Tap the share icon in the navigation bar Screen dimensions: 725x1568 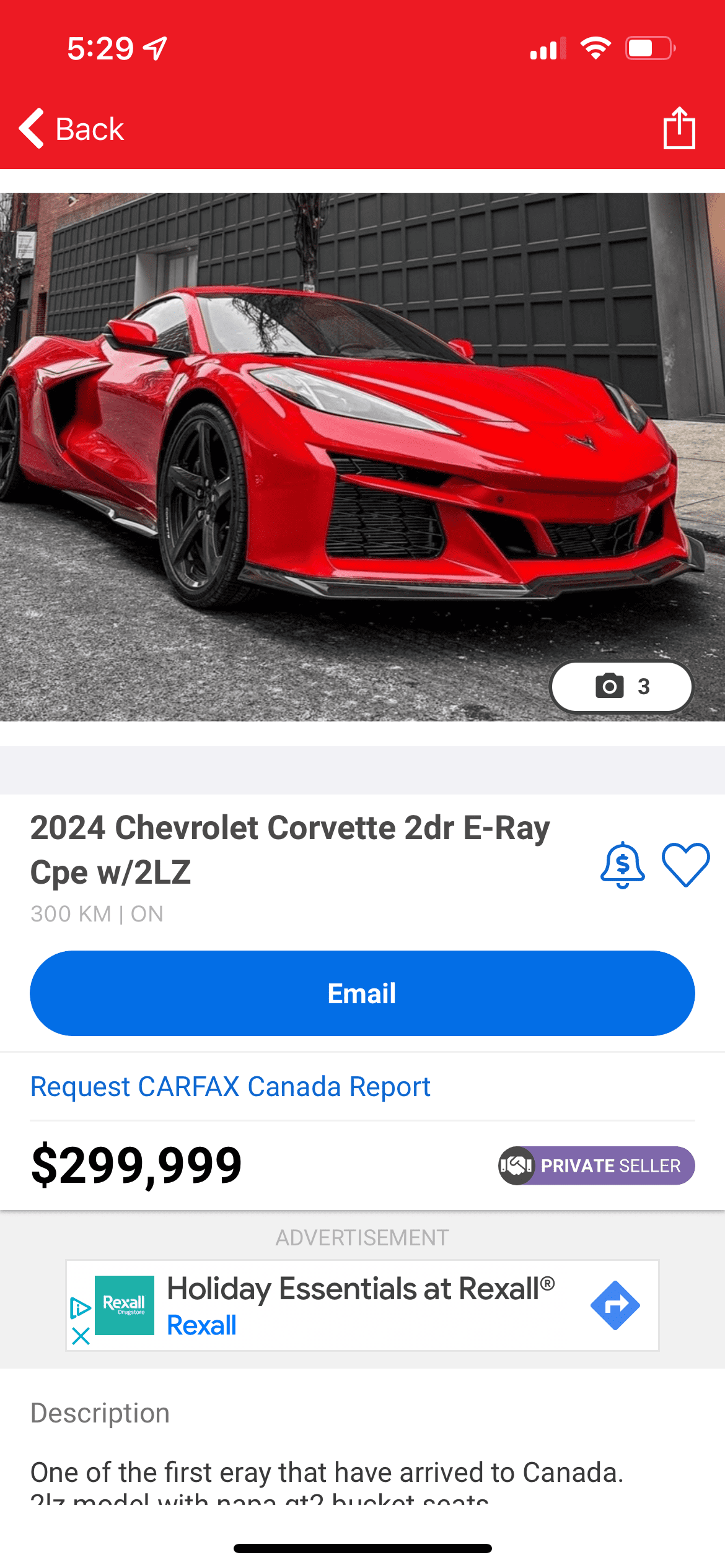[x=679, y=128]
